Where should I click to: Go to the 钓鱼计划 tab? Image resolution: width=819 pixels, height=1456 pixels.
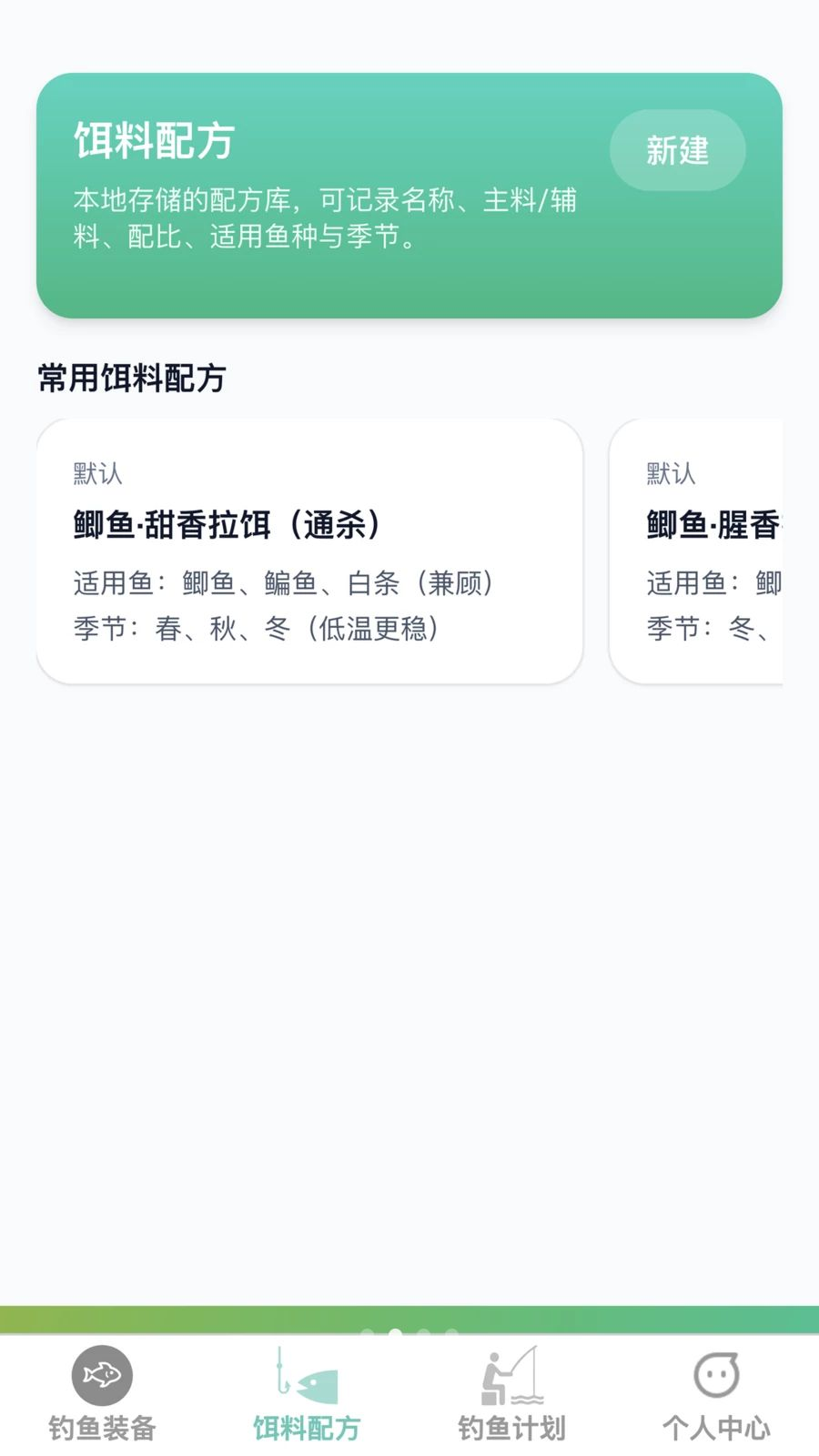coord(511,1394)
